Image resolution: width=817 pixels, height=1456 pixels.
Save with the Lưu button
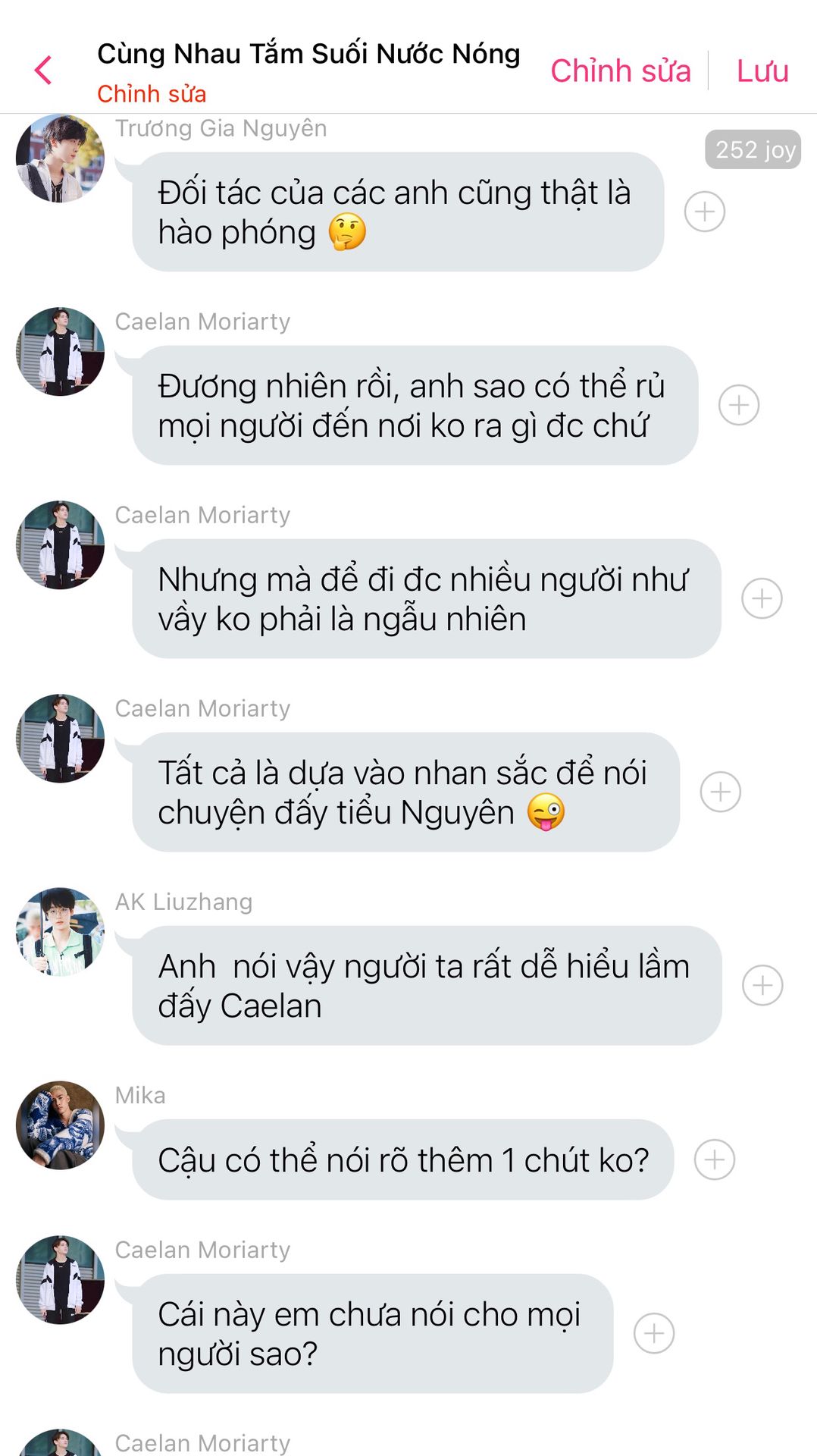click(762, 71)
